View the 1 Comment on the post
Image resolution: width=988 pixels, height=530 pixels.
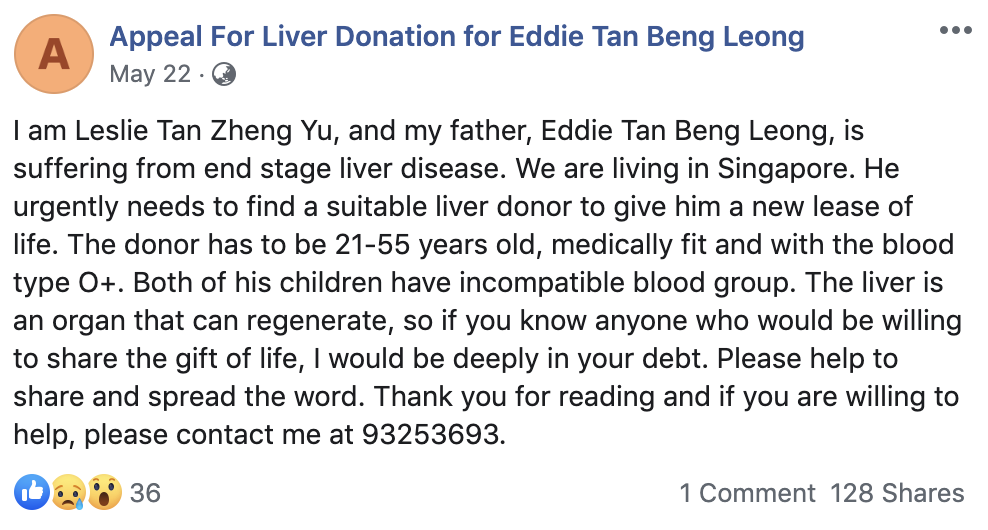point(747,493)
